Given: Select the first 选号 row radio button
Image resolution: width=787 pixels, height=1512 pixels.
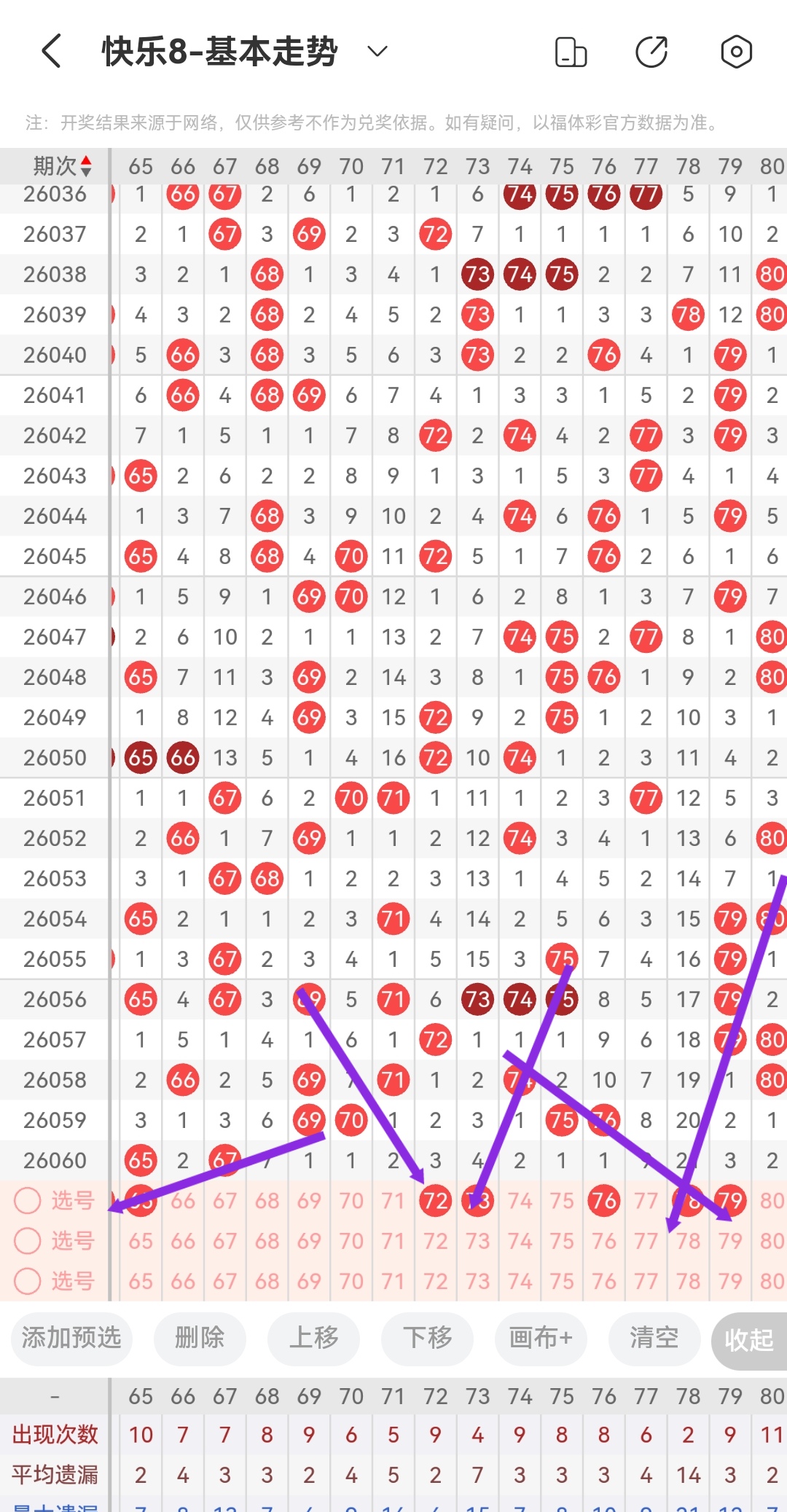Looking at the screenshot, I should [x=28, y=1201].
